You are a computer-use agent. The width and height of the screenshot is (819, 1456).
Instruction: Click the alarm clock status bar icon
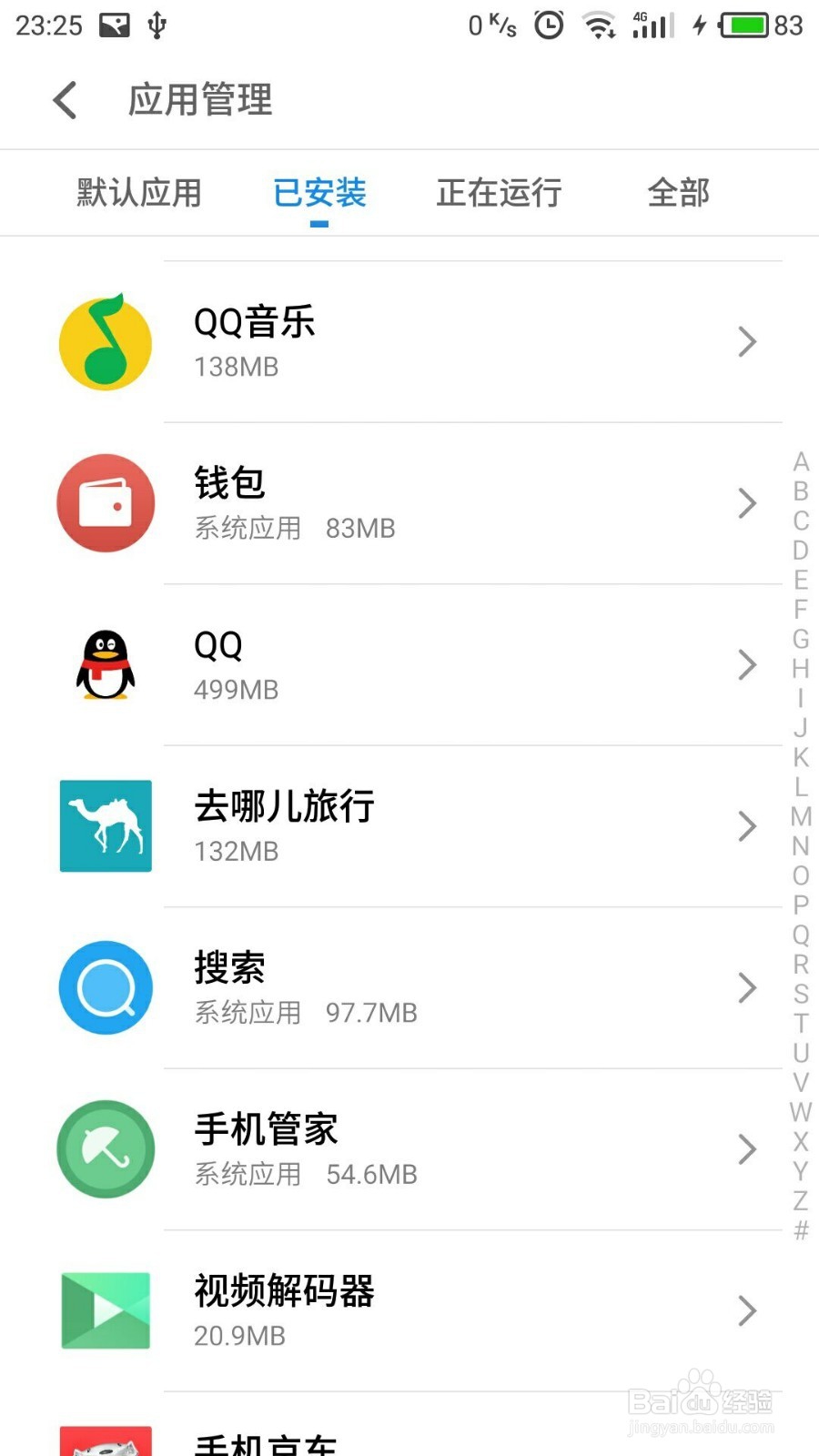[548, 25]
